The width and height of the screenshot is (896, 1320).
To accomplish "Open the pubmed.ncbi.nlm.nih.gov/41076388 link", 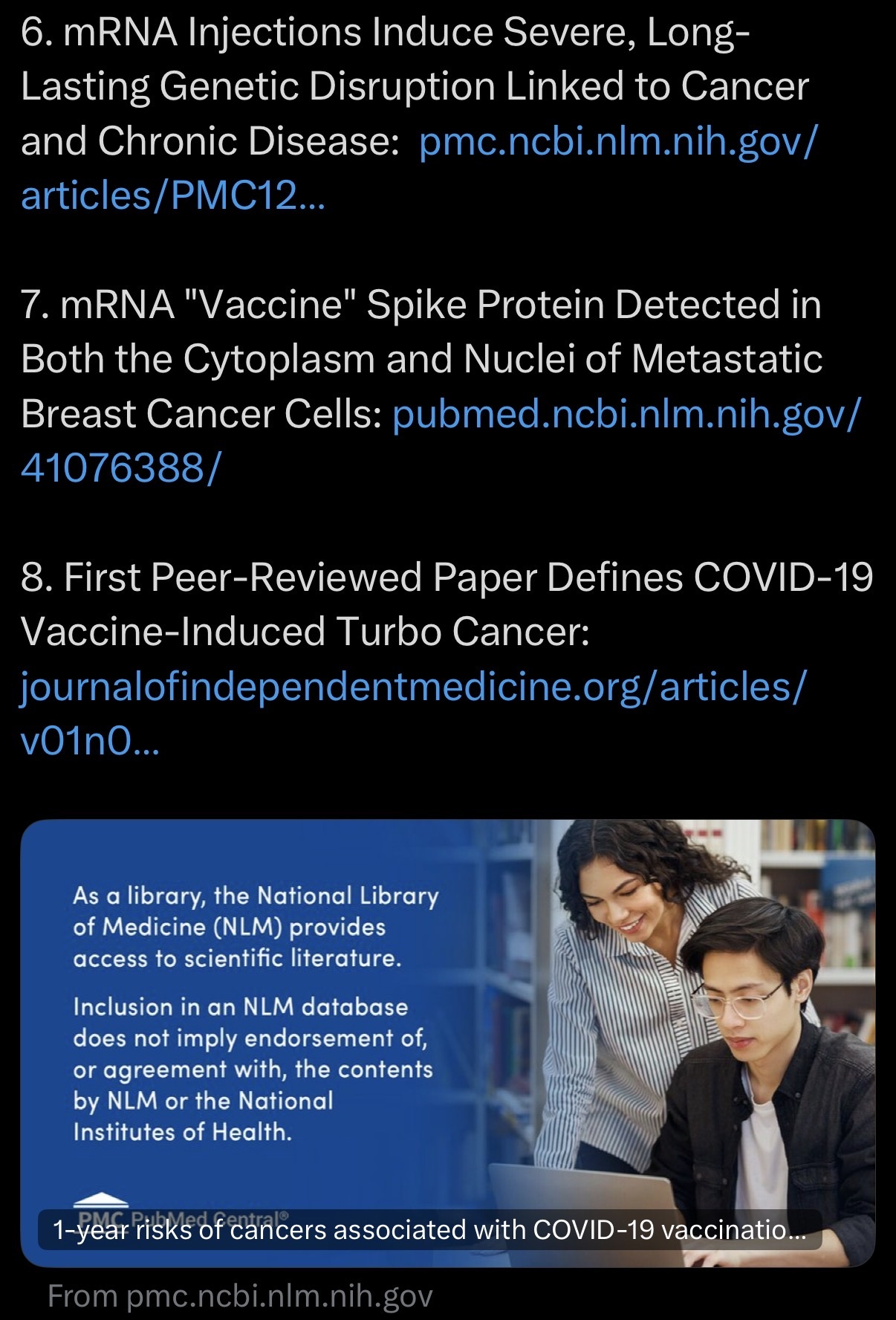I will tap(626, 415).
